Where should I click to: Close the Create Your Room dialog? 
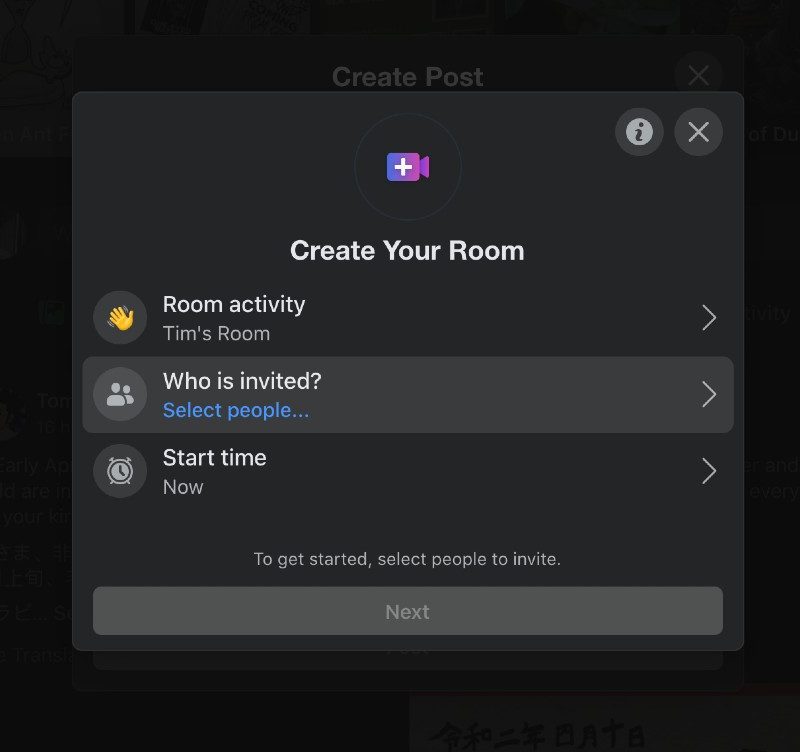pos(698,131)
